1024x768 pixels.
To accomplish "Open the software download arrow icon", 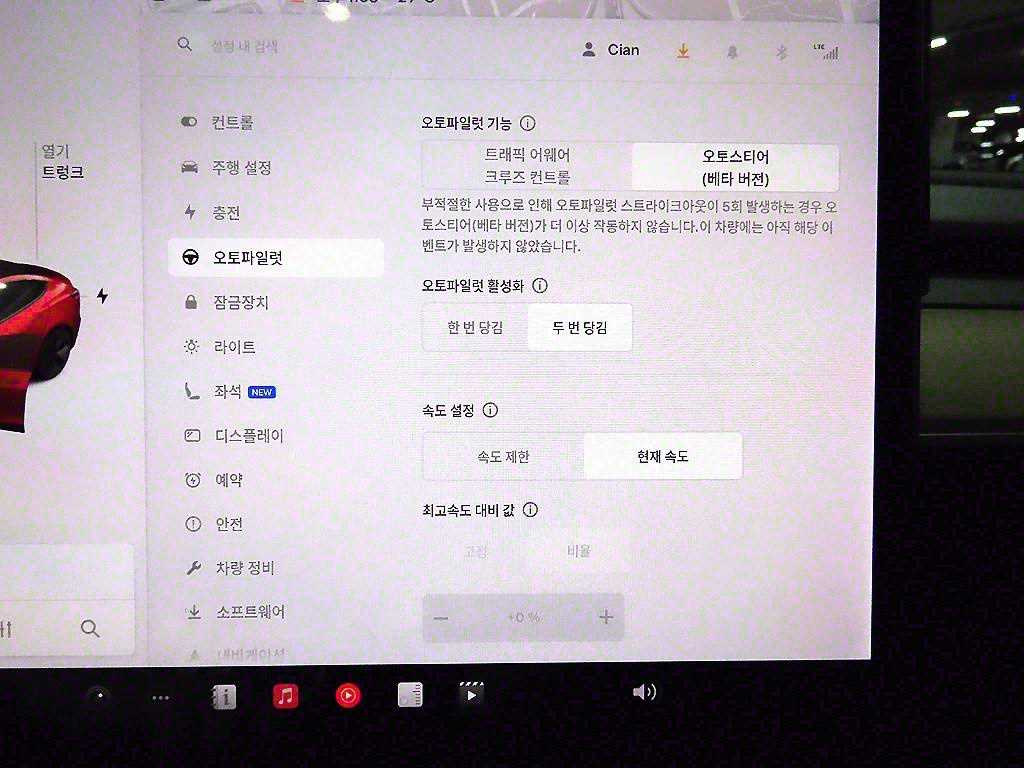I will 683,51.
